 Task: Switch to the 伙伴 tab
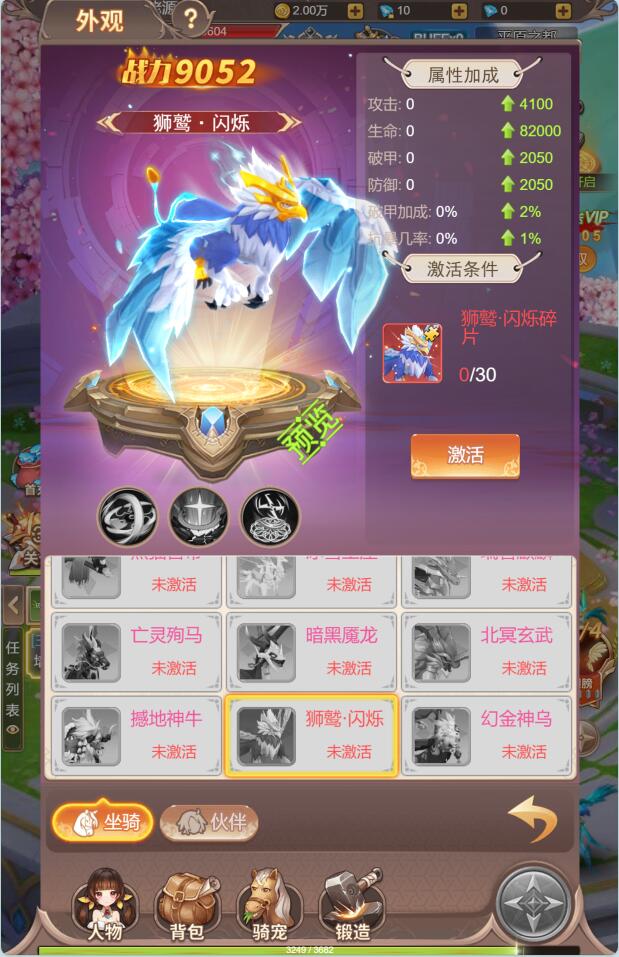pos(209,822)
